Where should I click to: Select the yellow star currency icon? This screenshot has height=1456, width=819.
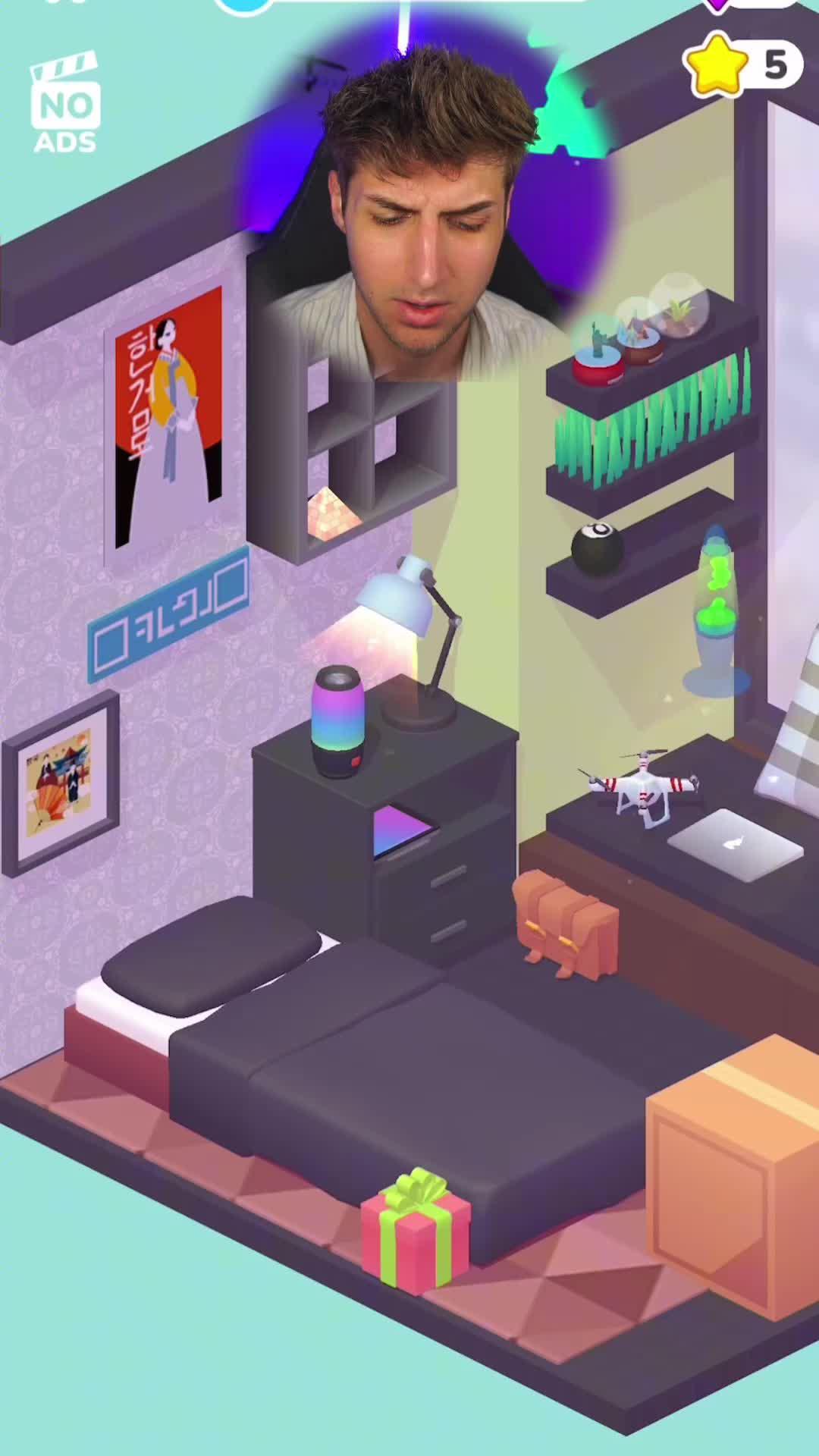click(716, 64)
